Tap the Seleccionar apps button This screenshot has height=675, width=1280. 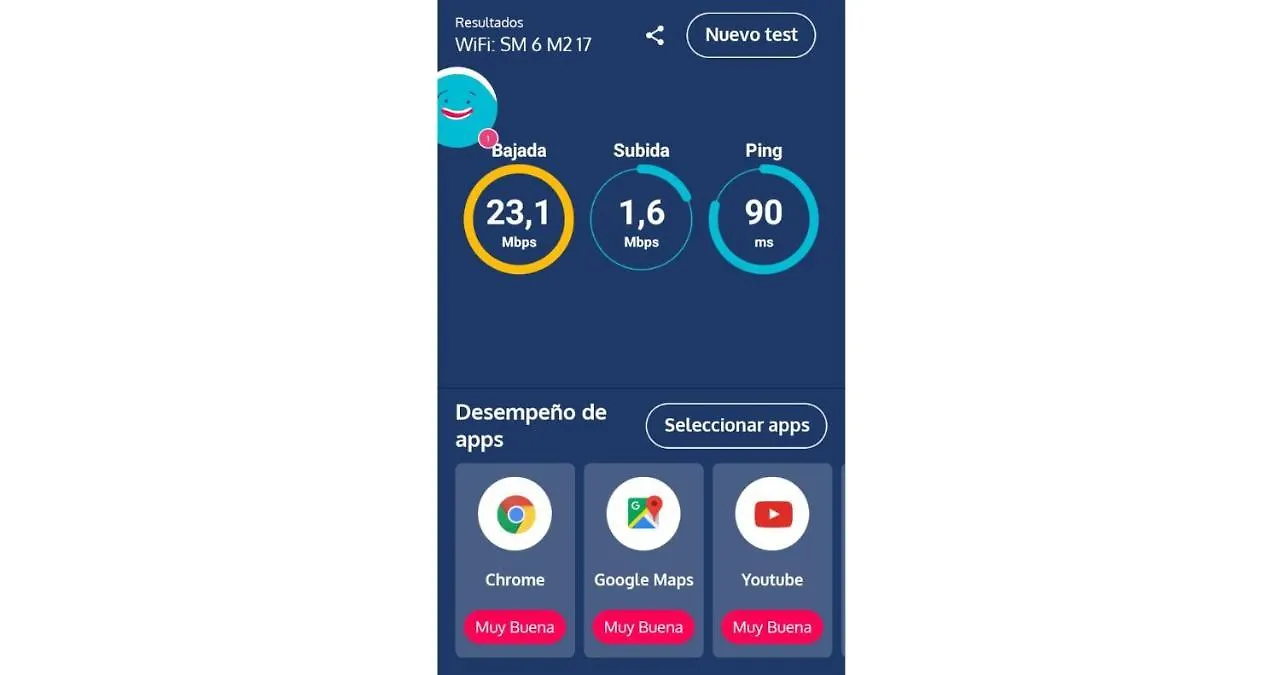click(x=736, y=425)
